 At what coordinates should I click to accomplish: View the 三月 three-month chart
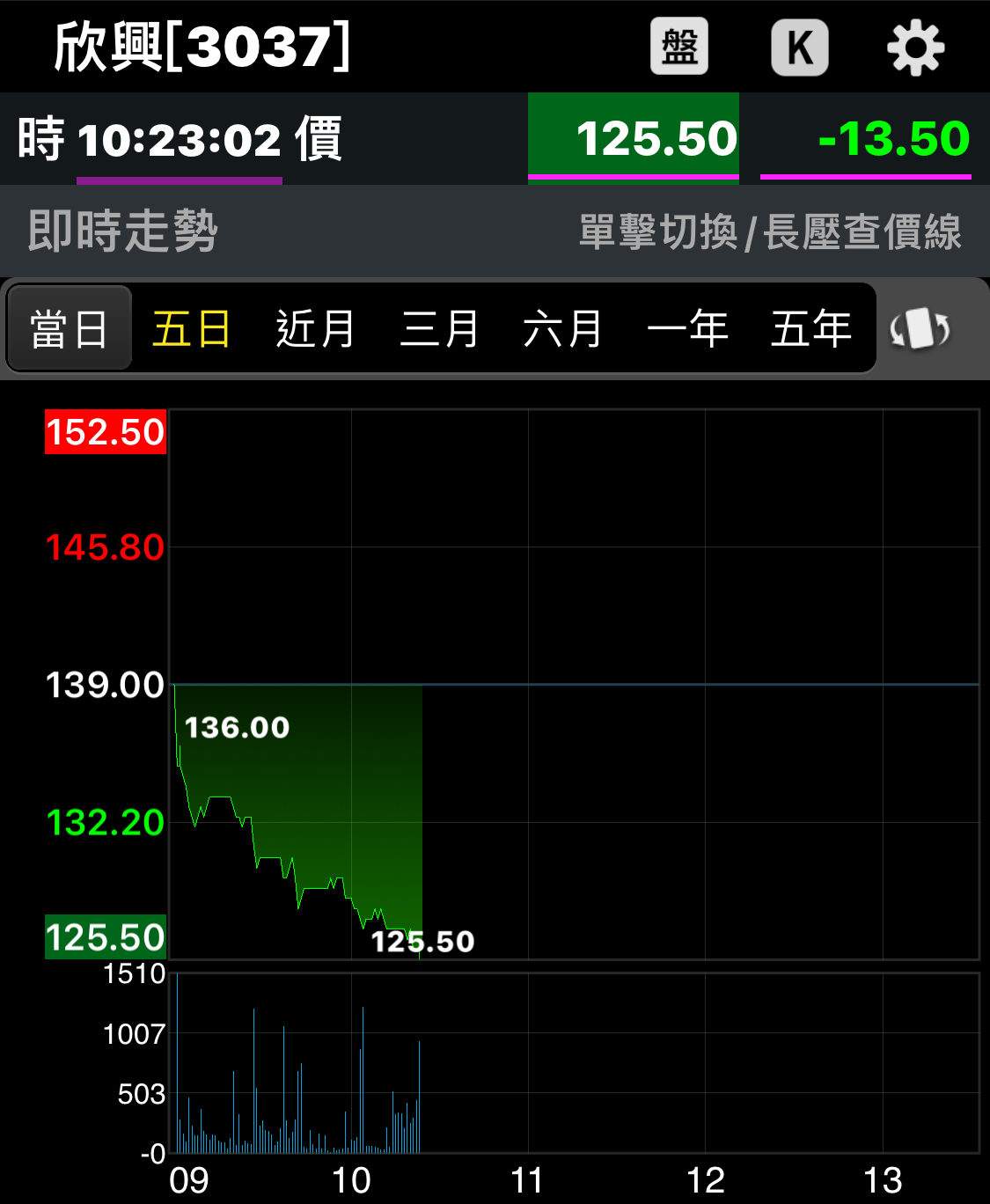[x=439, y=329]
